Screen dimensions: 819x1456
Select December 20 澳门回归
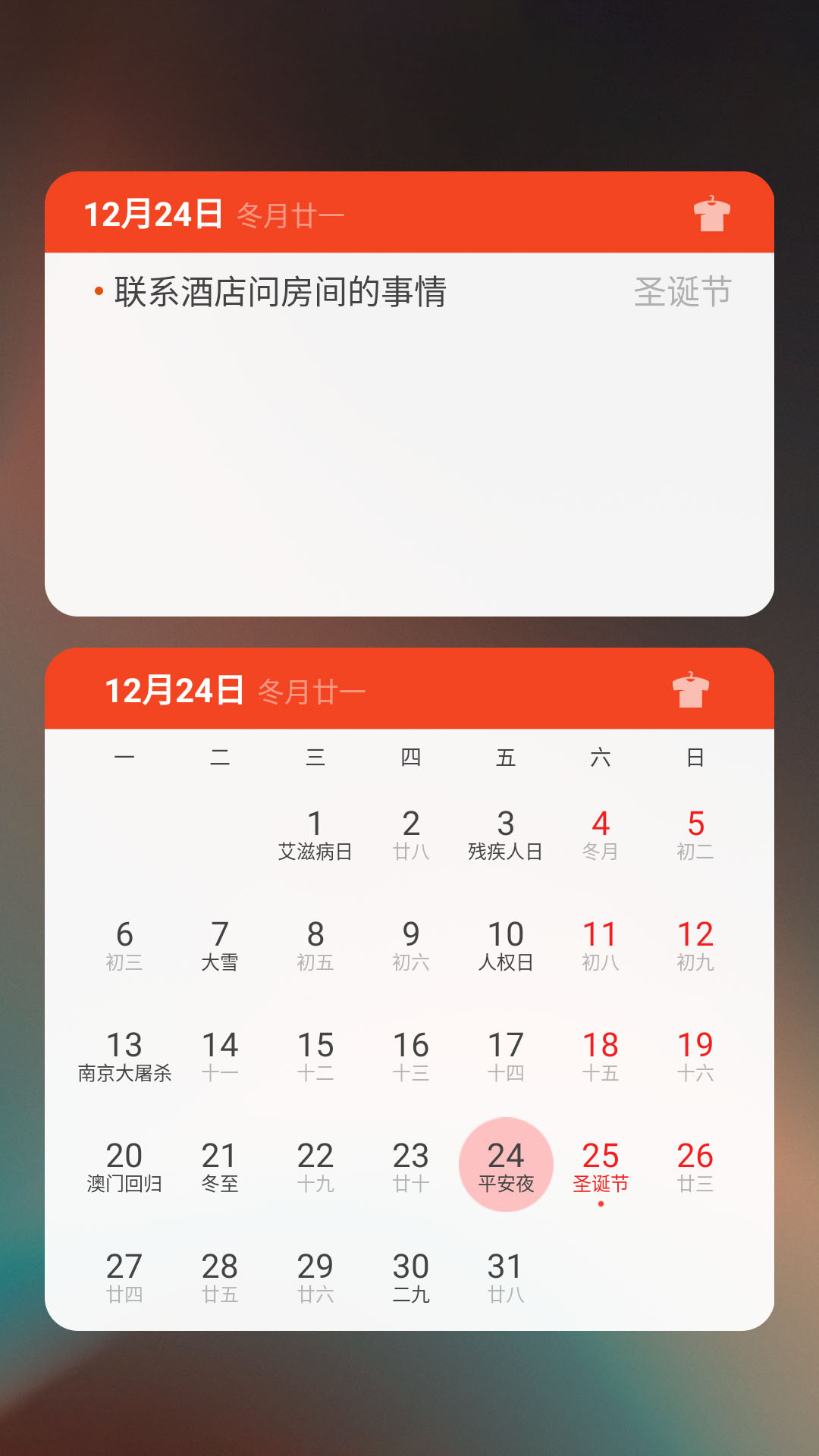click(124, 1166)
